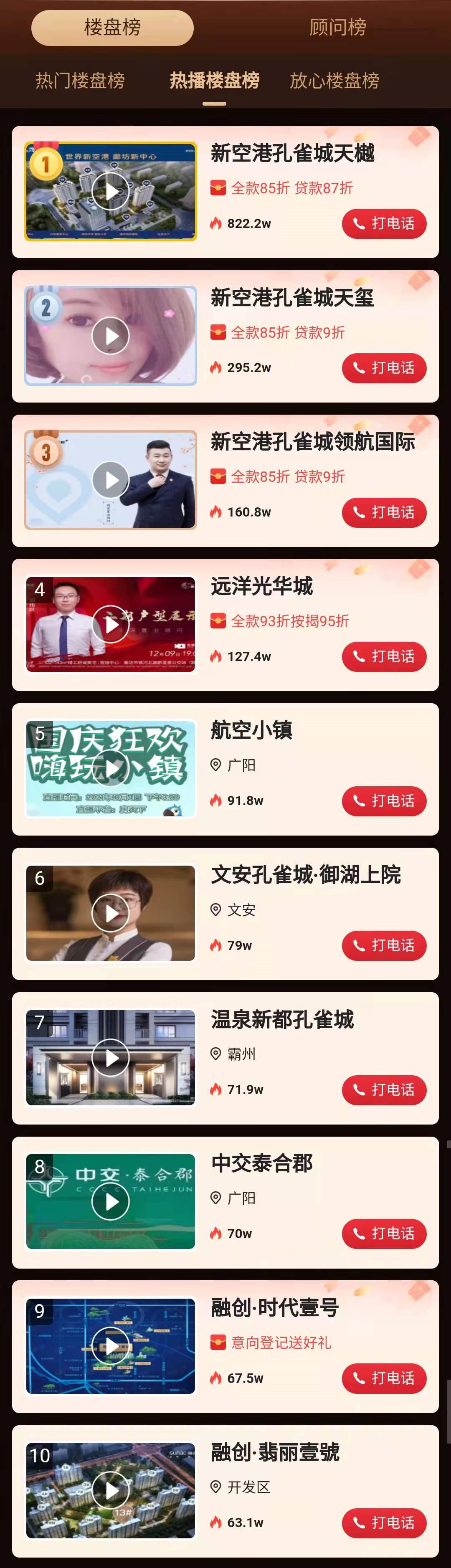
Task: Call about 新空港孔雀城天樾
Action: [x=383, y=224]
